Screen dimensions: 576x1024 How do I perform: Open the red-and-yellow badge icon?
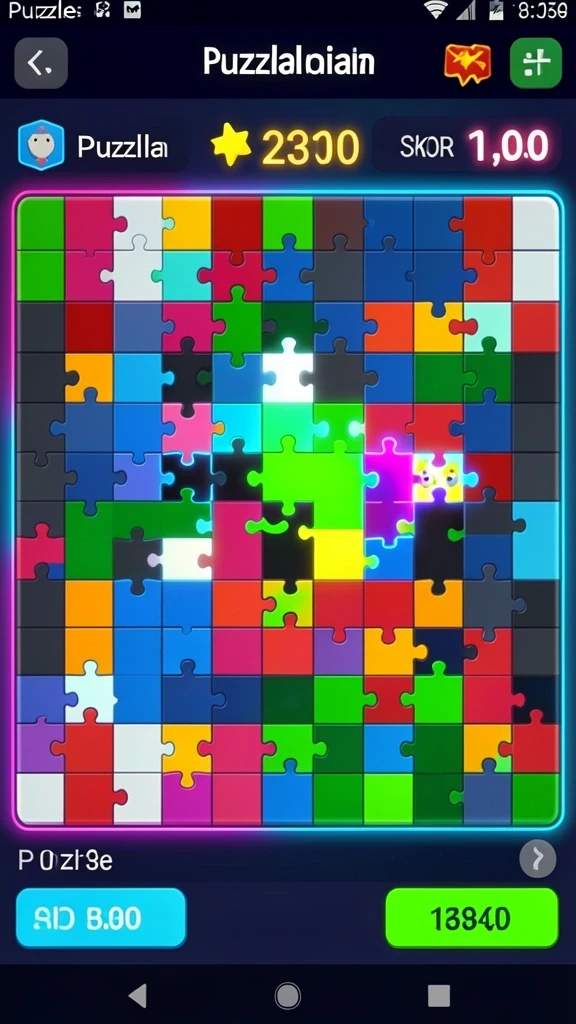point(468,64)
